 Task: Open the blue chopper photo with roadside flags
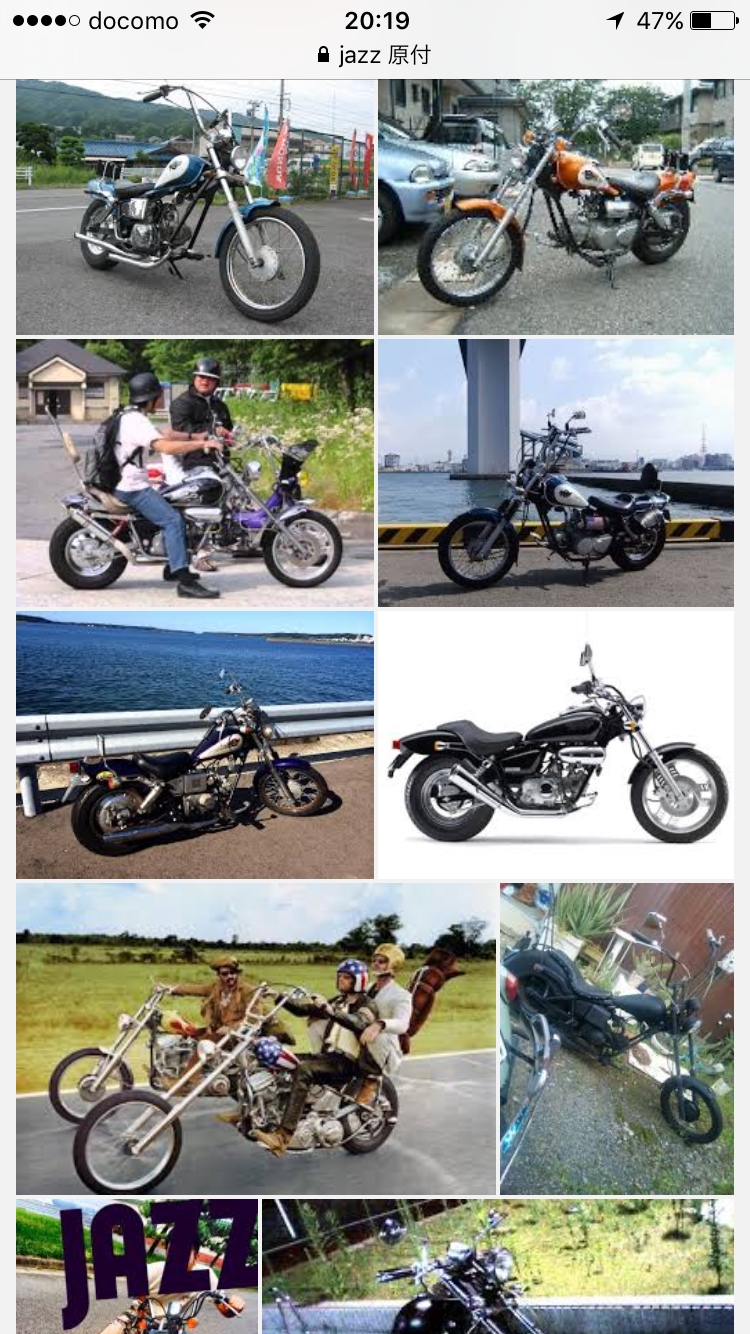195,207
